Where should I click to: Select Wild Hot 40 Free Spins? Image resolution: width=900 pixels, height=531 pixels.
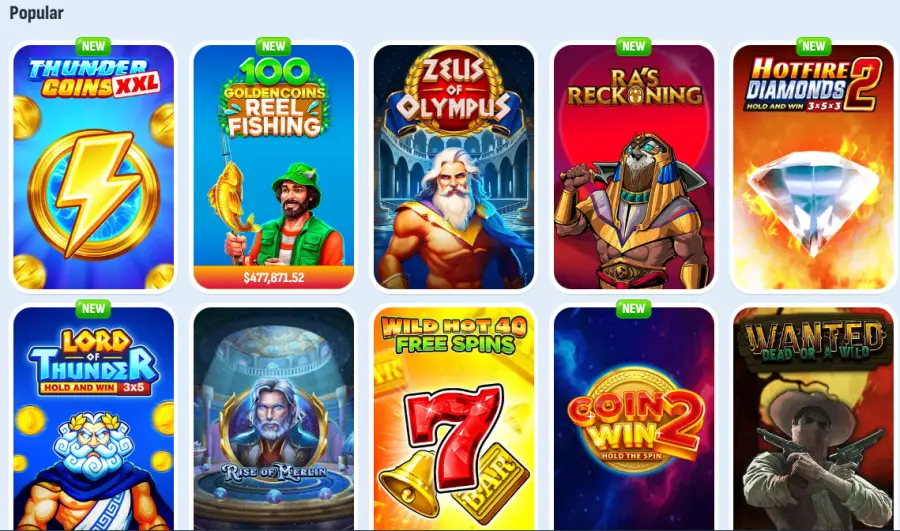pyautogui.click(x=454, y=420)
